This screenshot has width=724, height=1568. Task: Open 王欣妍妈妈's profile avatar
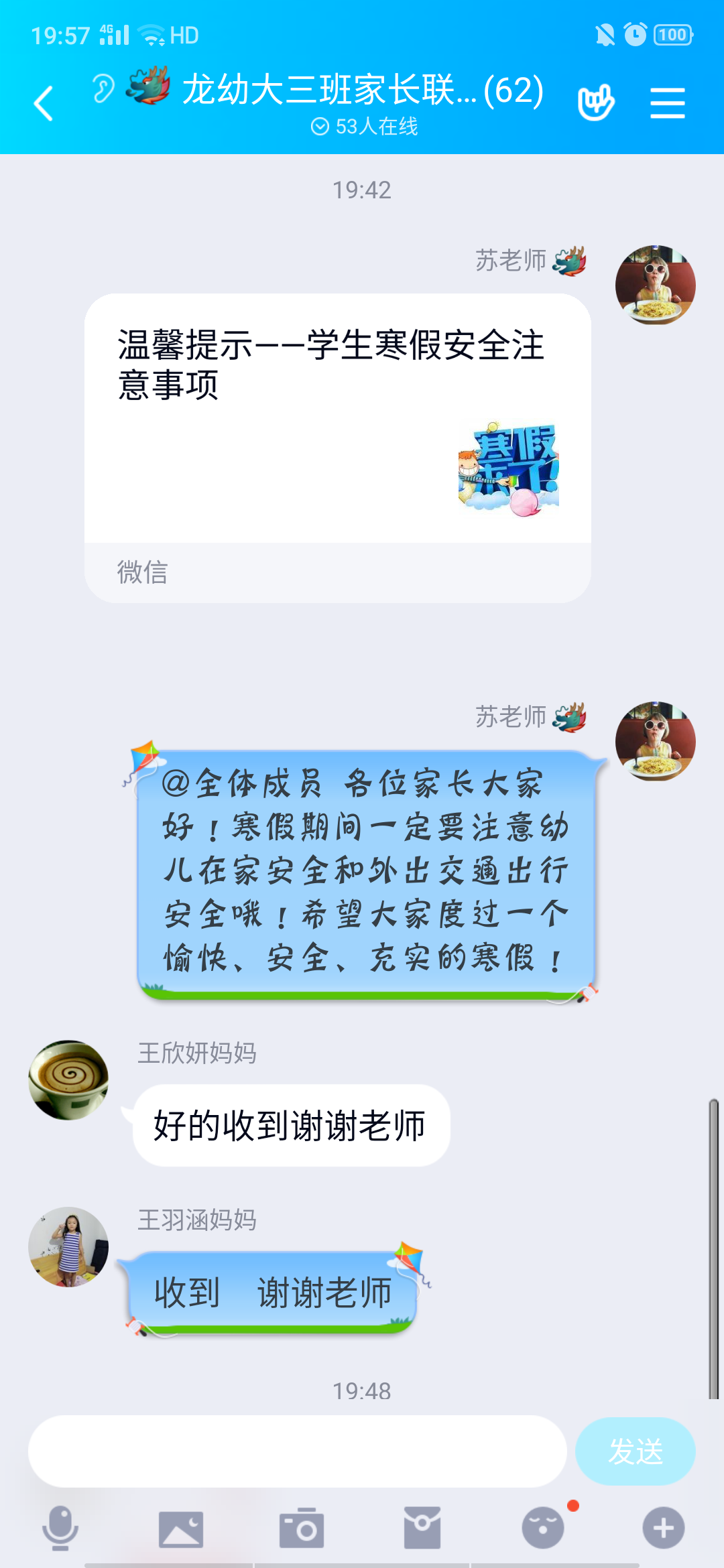(x=68, y=1080)
